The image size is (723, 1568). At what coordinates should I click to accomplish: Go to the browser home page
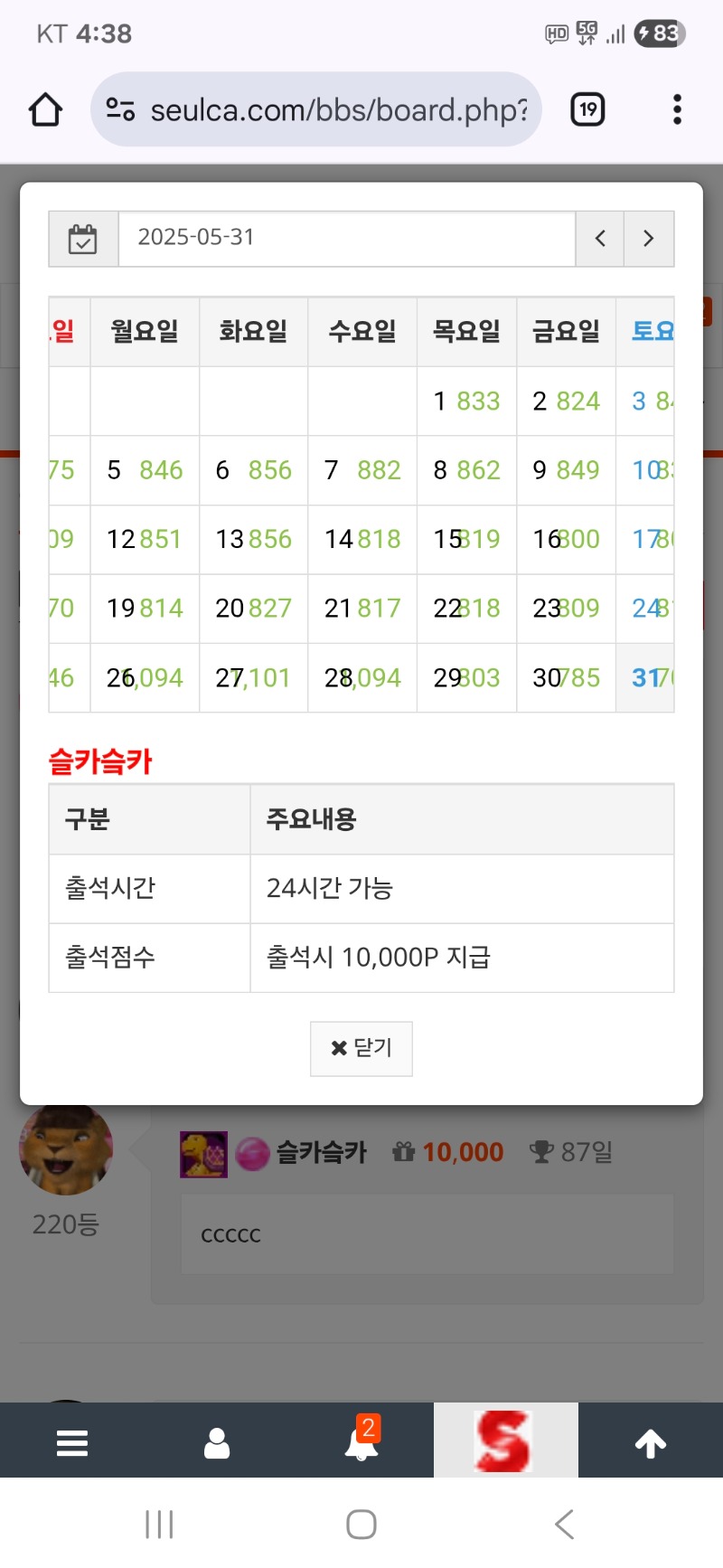45,110
